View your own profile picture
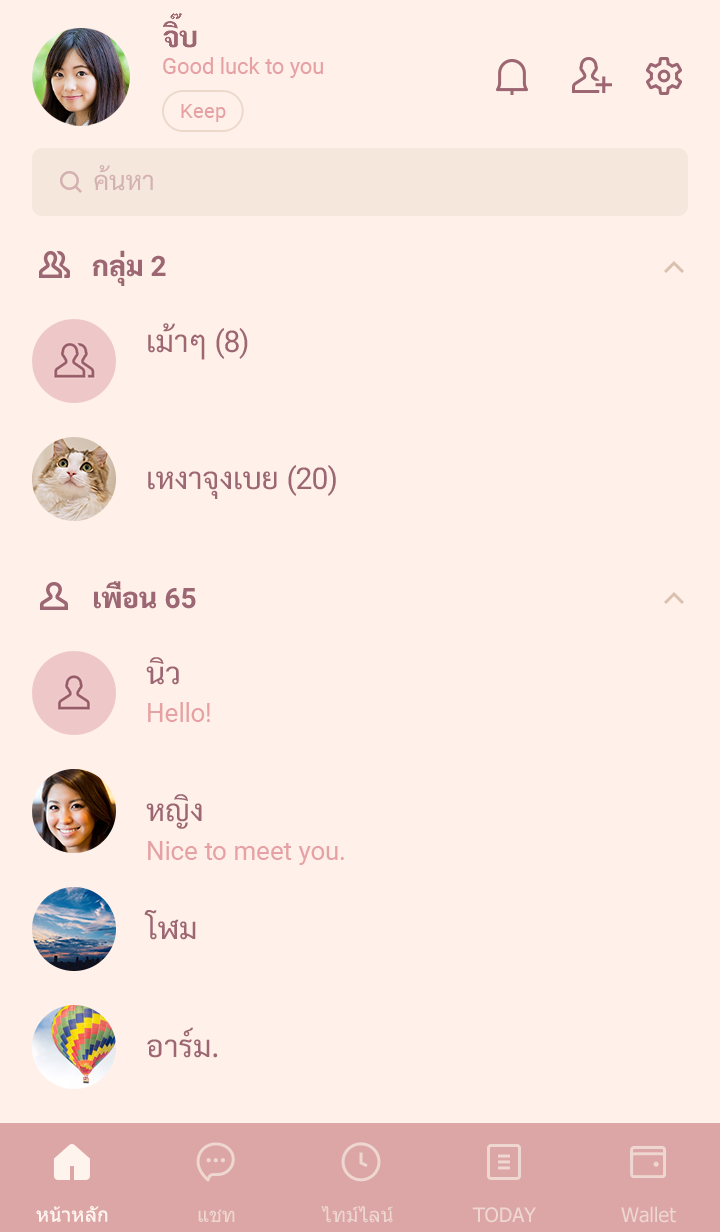720x1232 pixels. coord(81,77)
